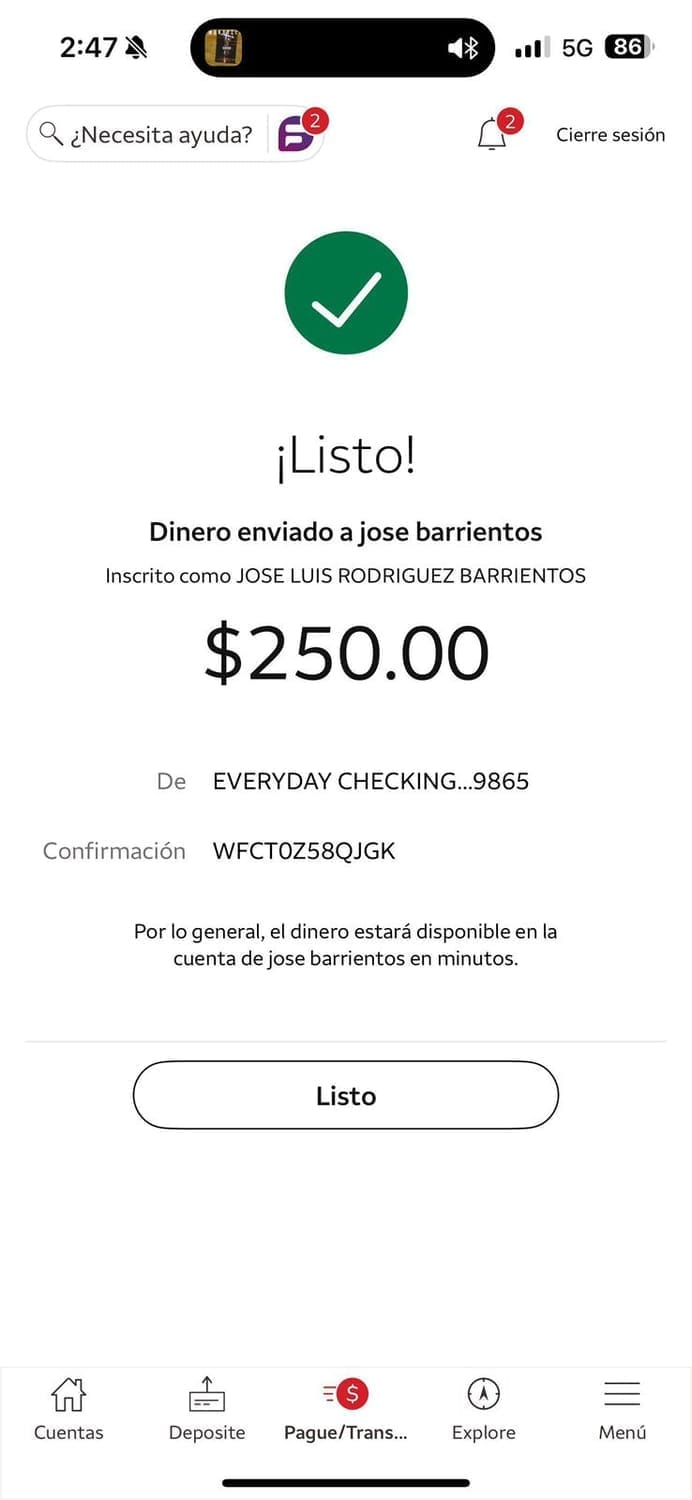
Task: Switch to the Deposite tab
Action: point(207,1409)
